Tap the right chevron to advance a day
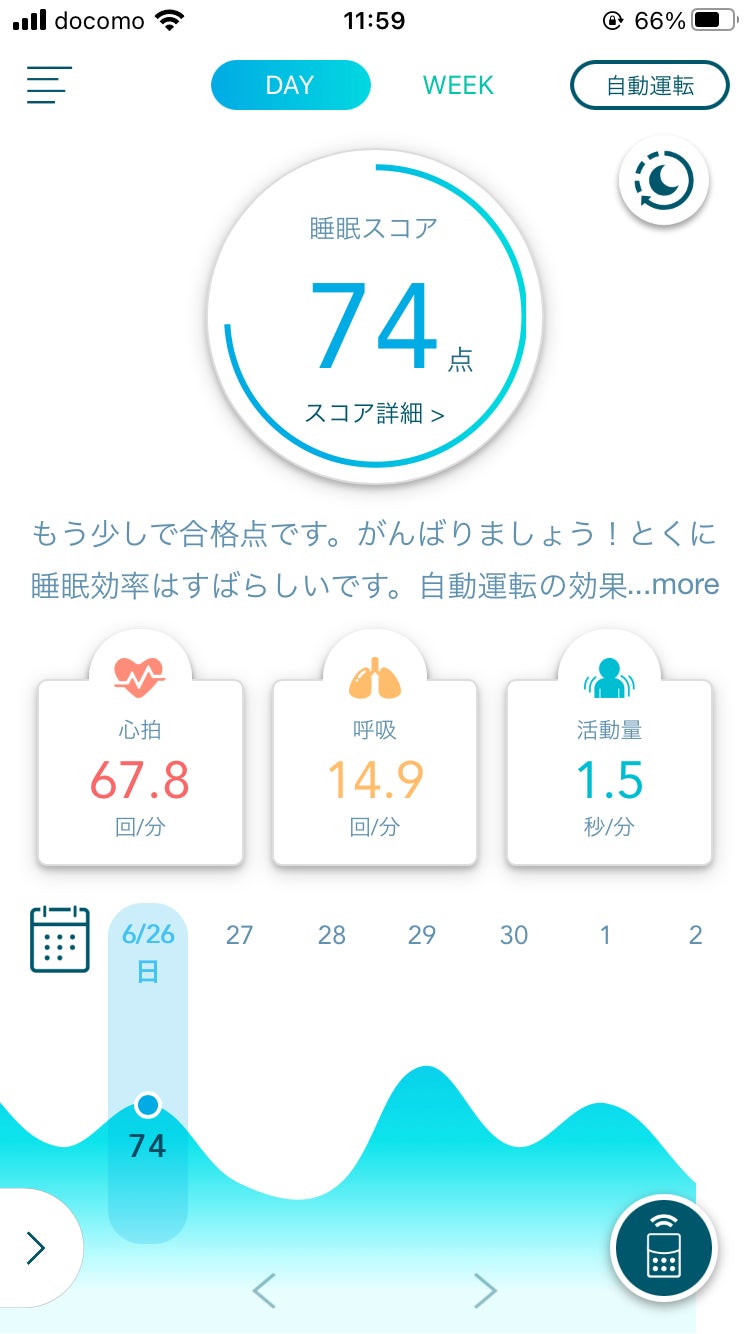 tap(486, 1291)
